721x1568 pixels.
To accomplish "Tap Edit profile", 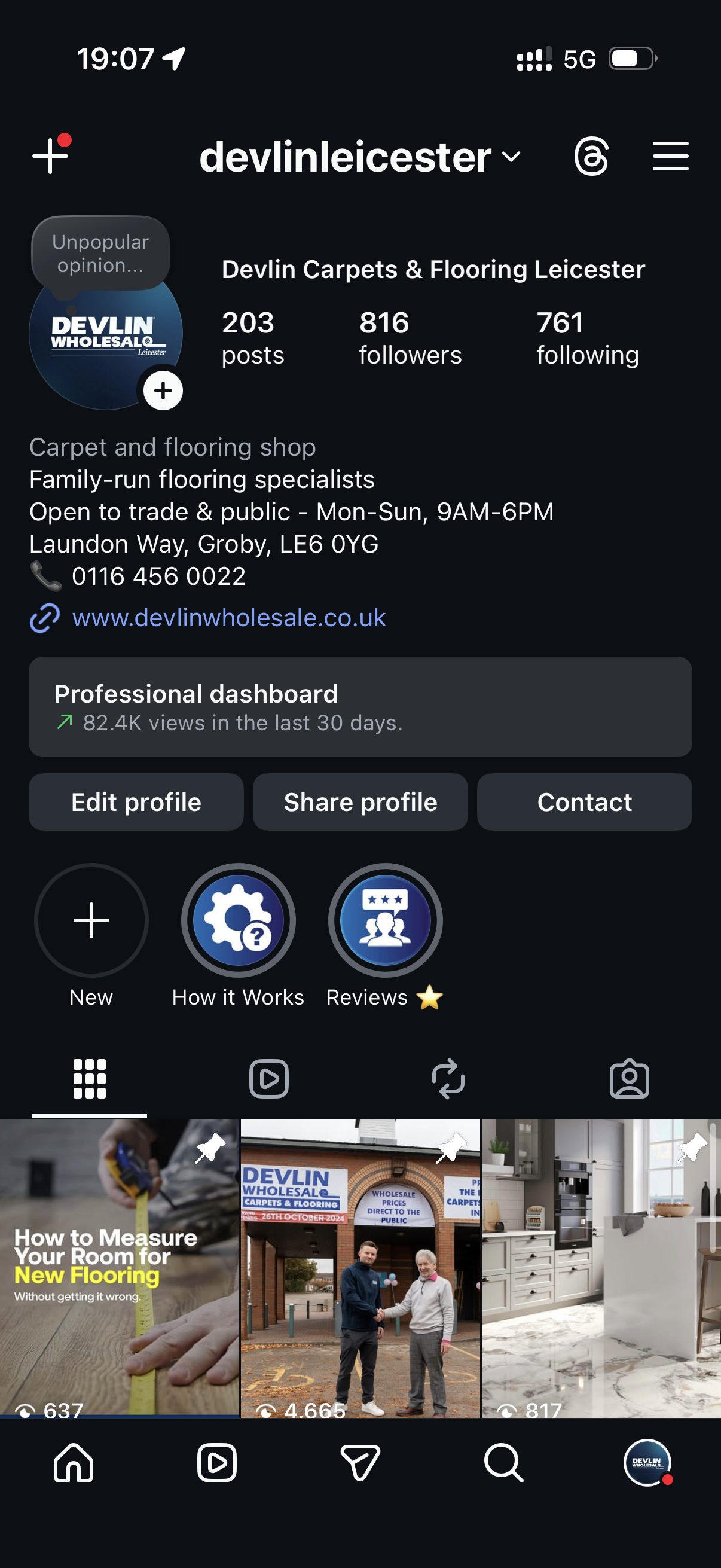I will point(136,802).
